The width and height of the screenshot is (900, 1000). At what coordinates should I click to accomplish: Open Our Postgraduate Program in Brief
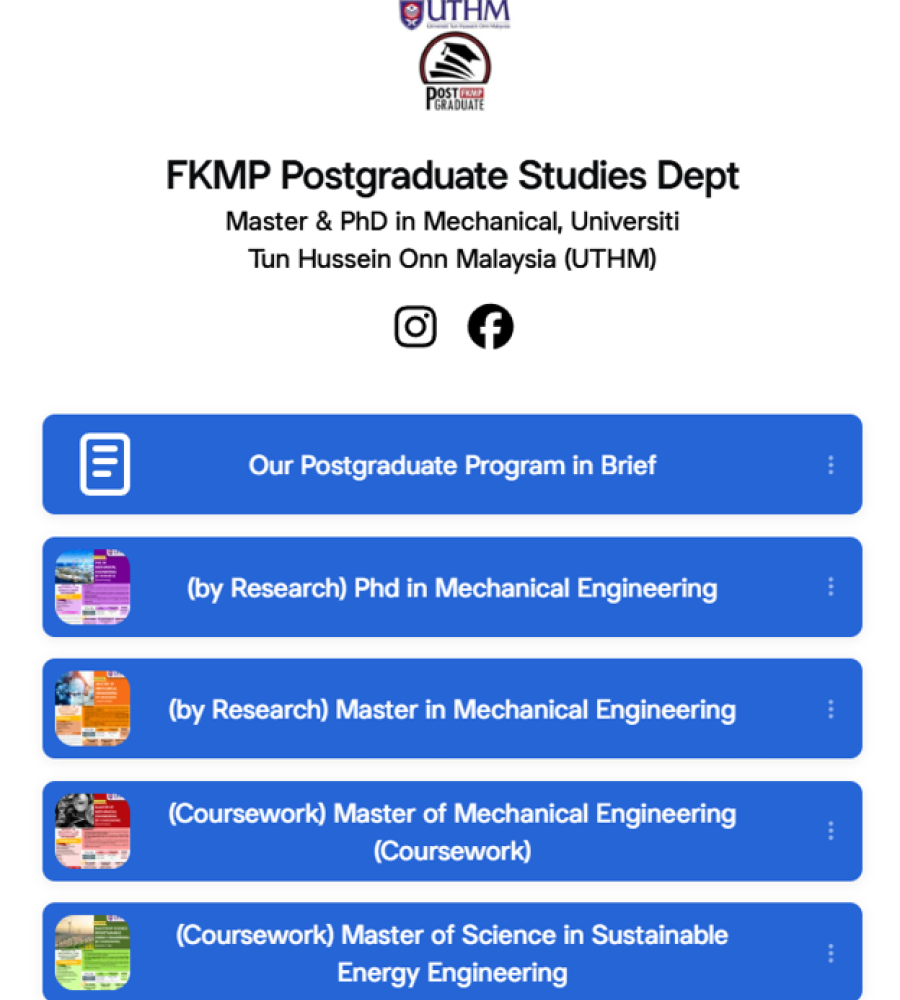[452, 465]
